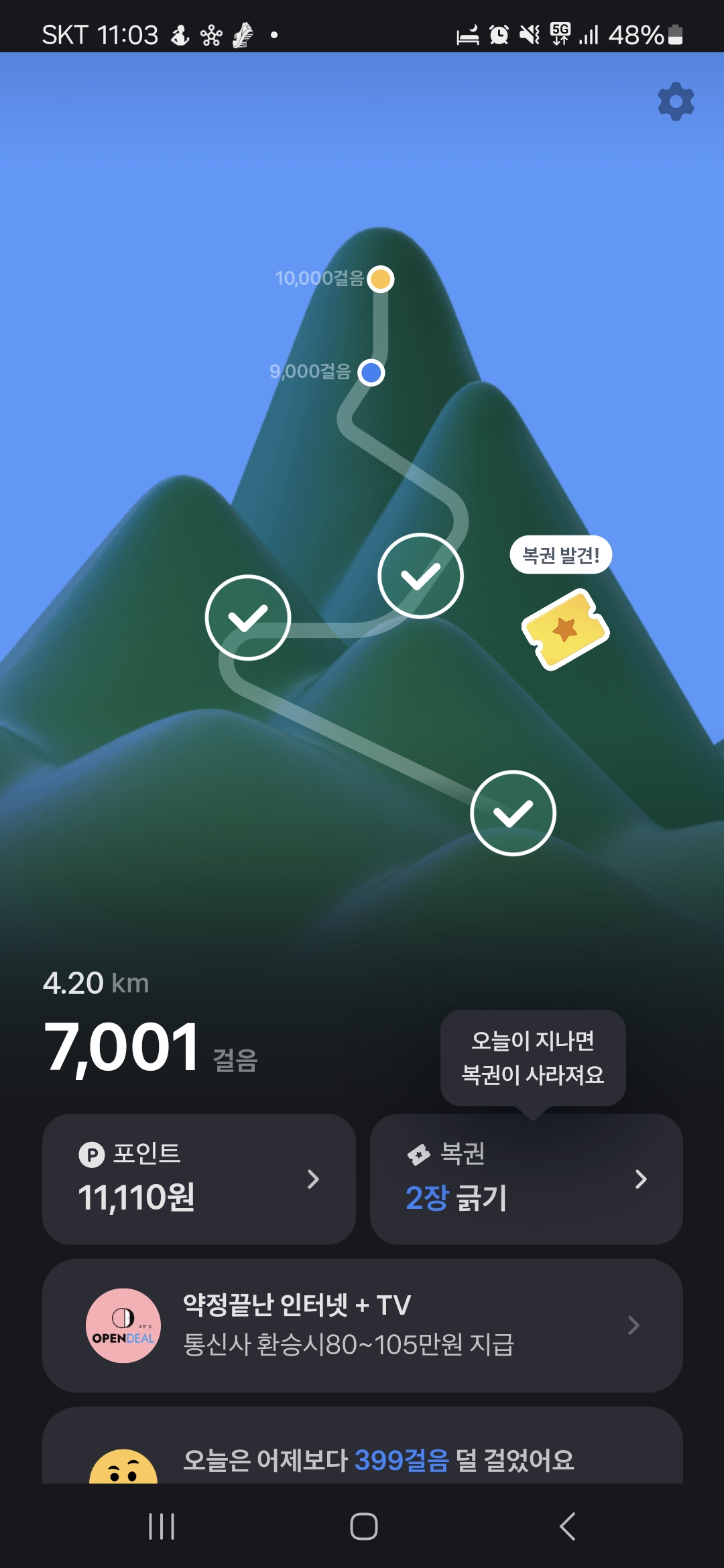Open the settings gear icon
This screenshot has width=724, height=1568.
click(x=676, y=102)
